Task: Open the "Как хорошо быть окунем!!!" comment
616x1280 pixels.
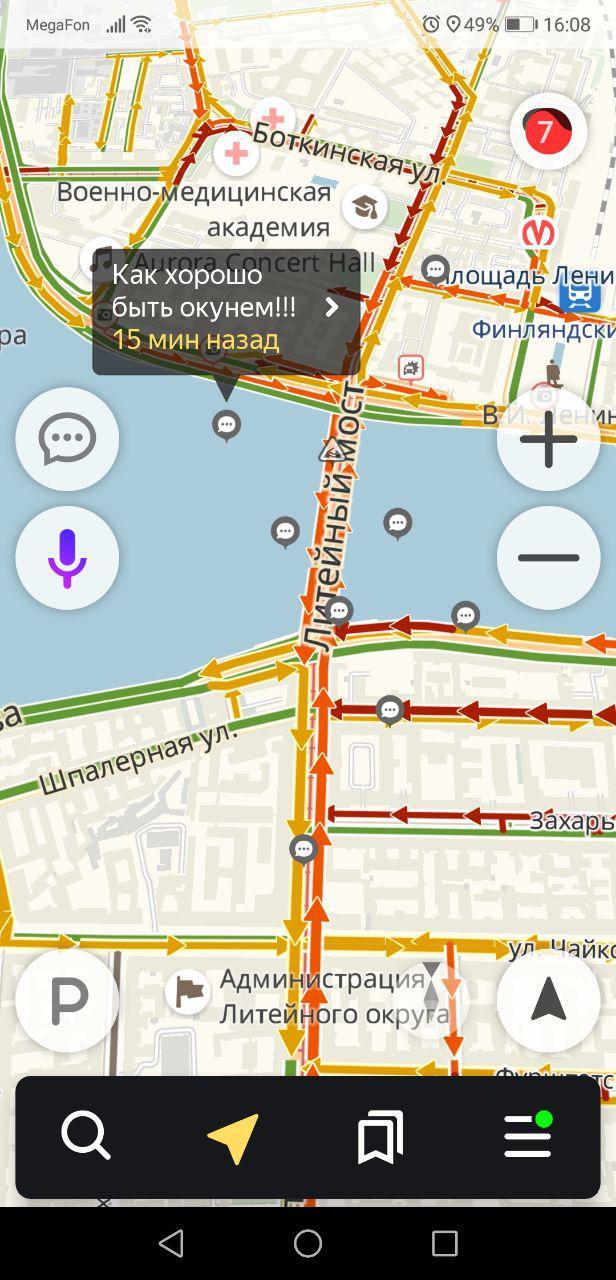Action: tap(226, 312)
